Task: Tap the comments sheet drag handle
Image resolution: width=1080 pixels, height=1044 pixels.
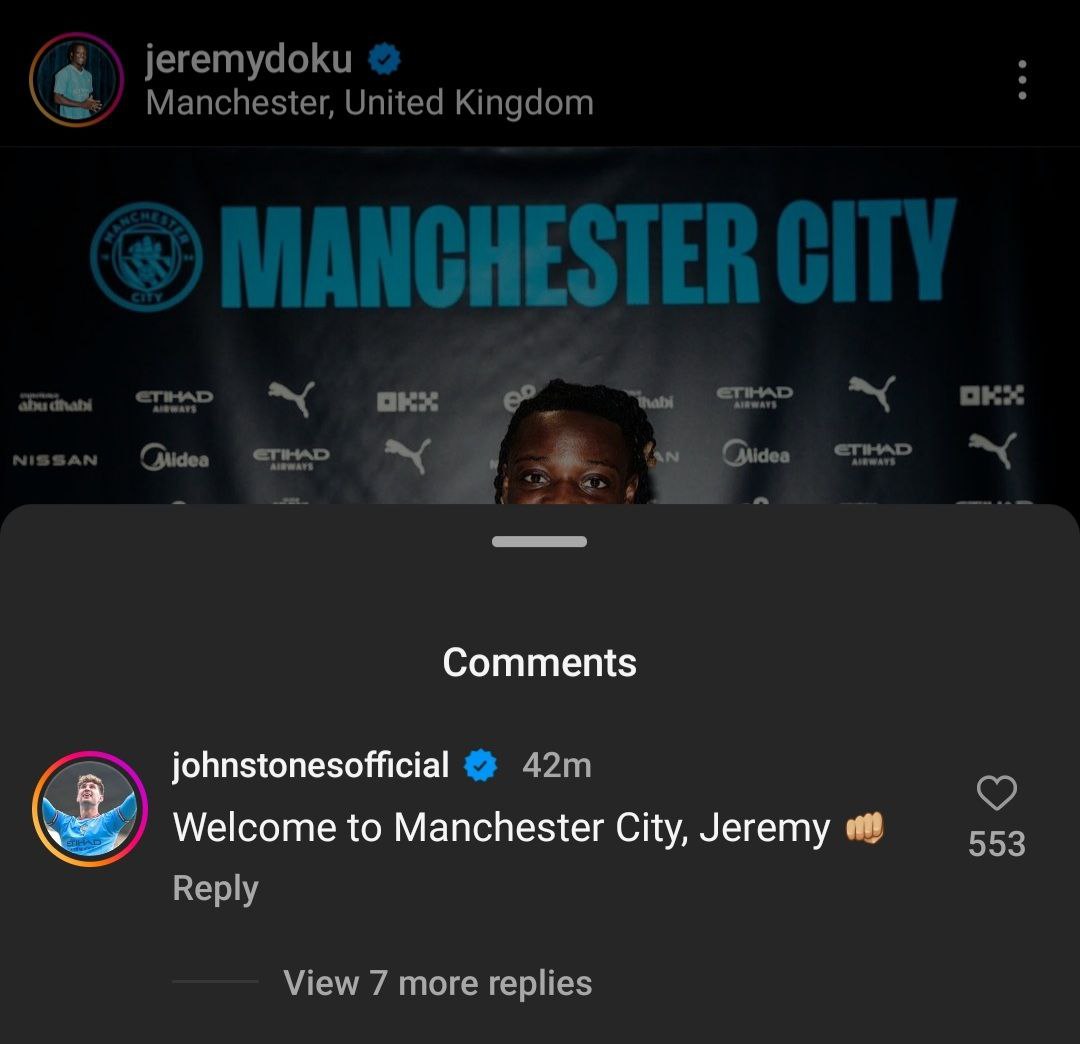Action: [x=539, y=542]
